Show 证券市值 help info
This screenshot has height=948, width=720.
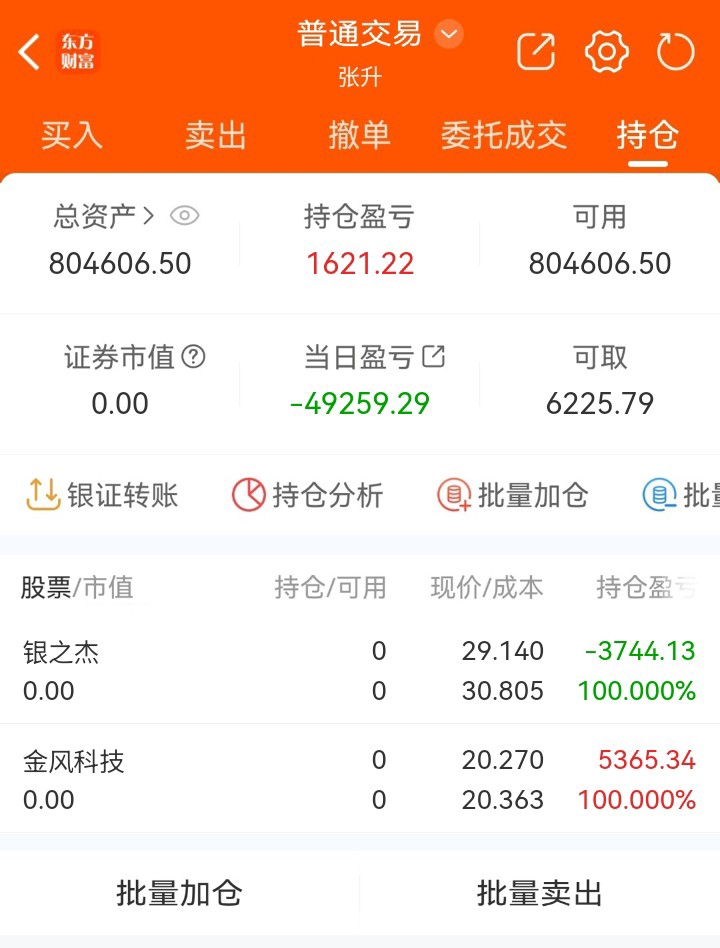[193, 357]
